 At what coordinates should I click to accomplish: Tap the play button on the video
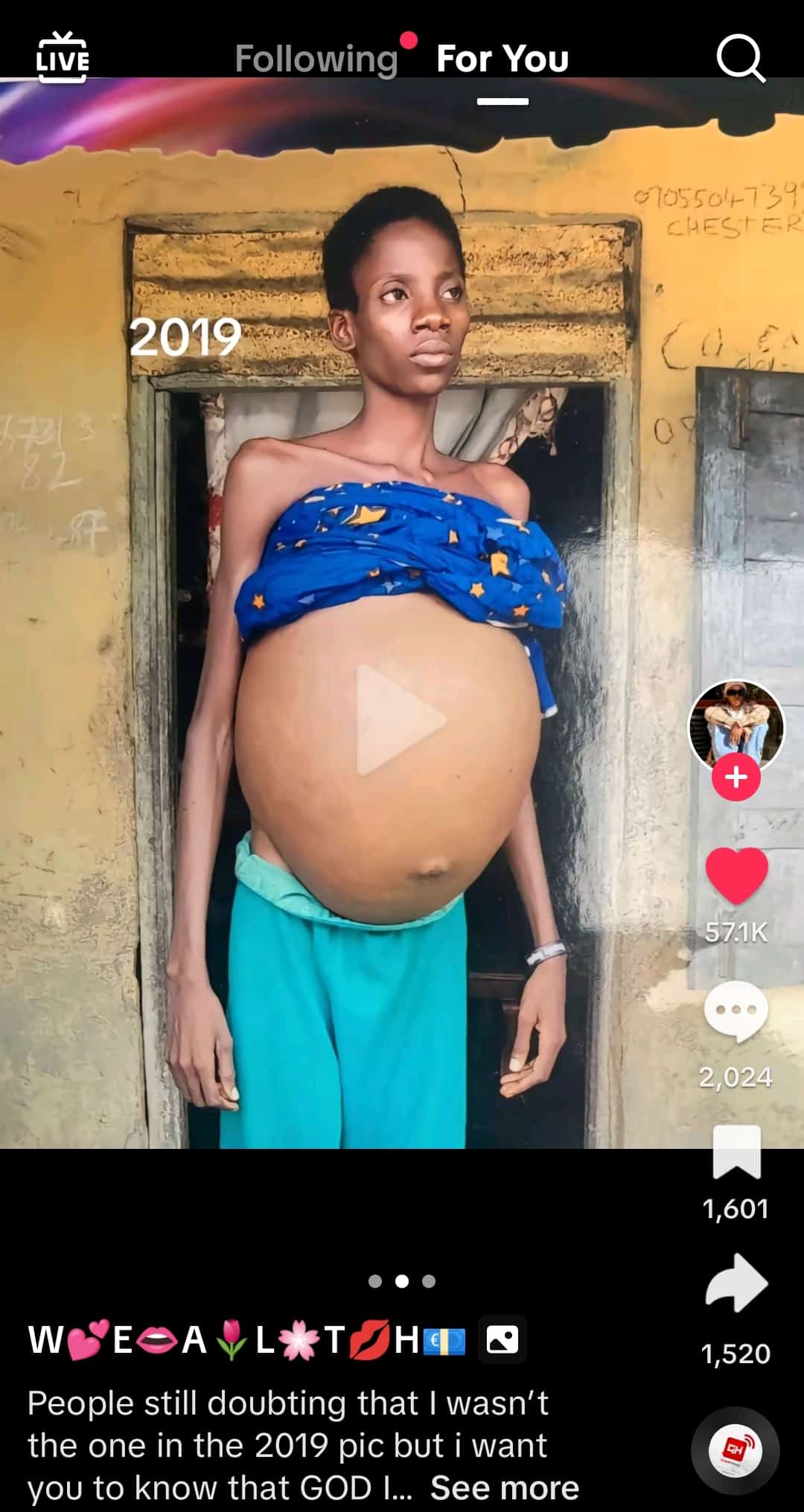401,719
